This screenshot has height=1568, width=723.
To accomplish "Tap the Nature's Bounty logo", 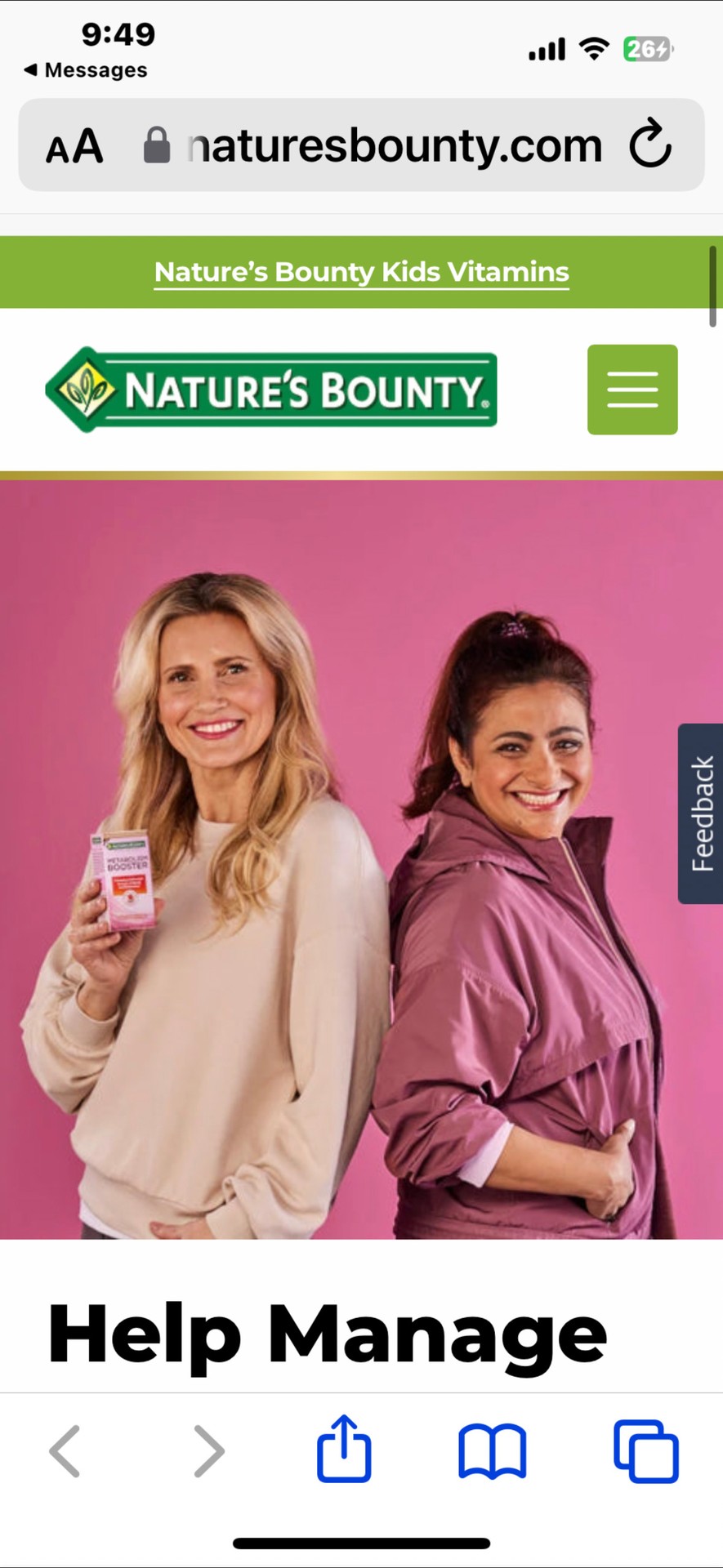I will pos(271,390).
